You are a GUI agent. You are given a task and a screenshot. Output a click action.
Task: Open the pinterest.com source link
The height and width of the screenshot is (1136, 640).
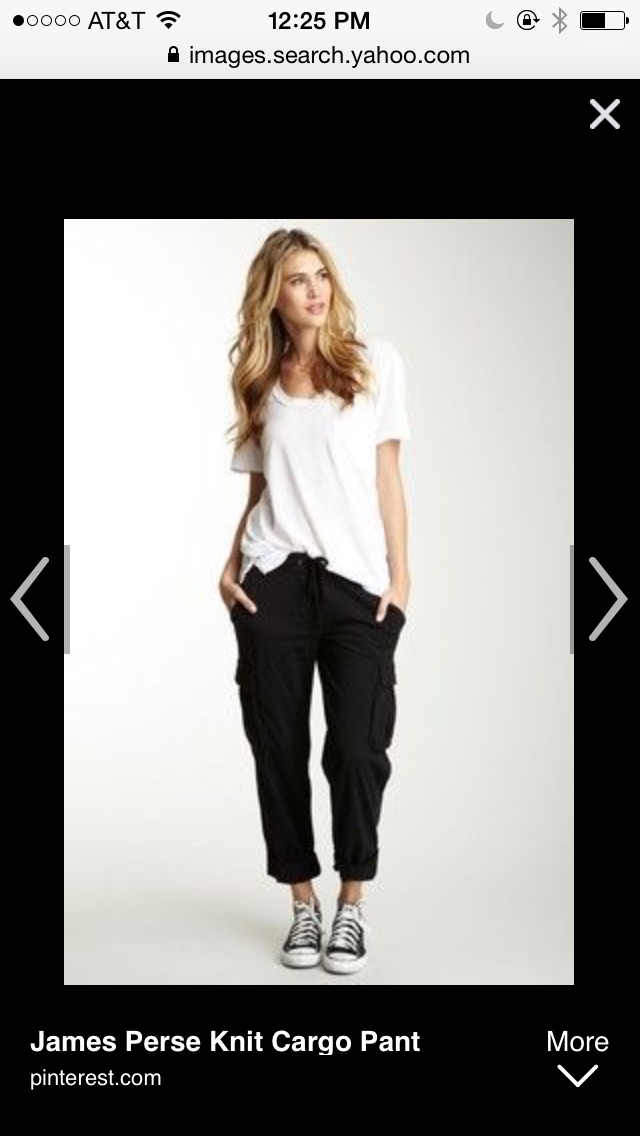[x=96, y=1078]
